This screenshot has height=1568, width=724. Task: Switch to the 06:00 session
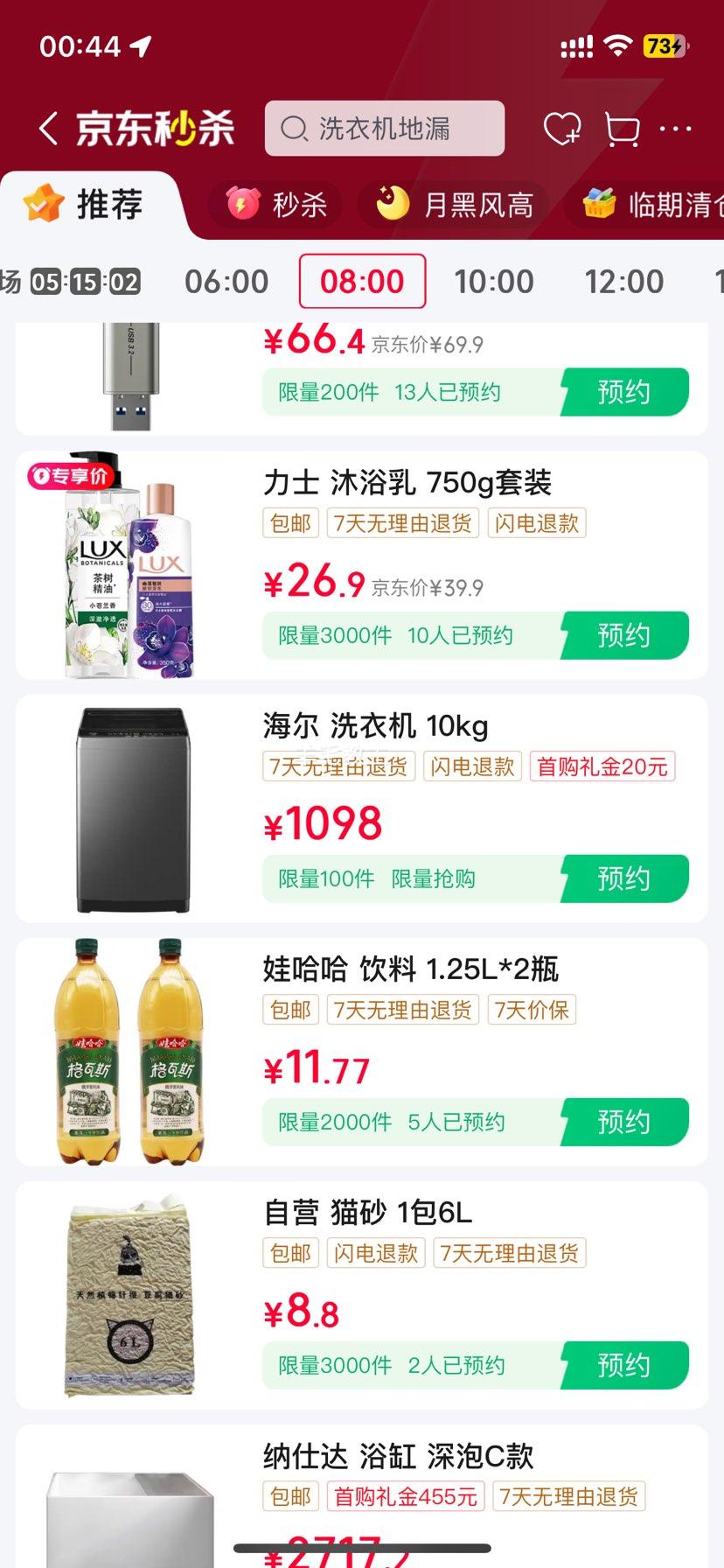coord(225,281)
